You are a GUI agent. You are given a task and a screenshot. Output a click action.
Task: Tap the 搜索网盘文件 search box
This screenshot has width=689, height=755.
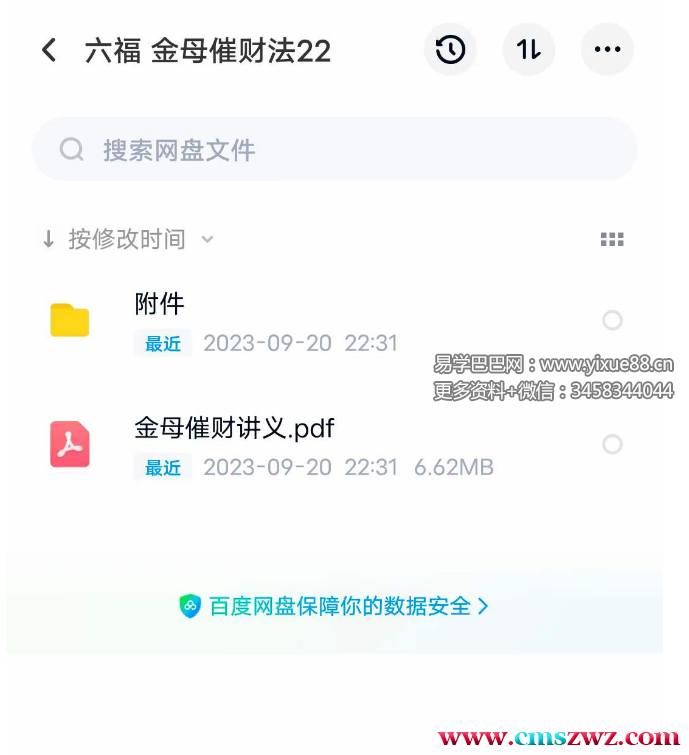334,150
